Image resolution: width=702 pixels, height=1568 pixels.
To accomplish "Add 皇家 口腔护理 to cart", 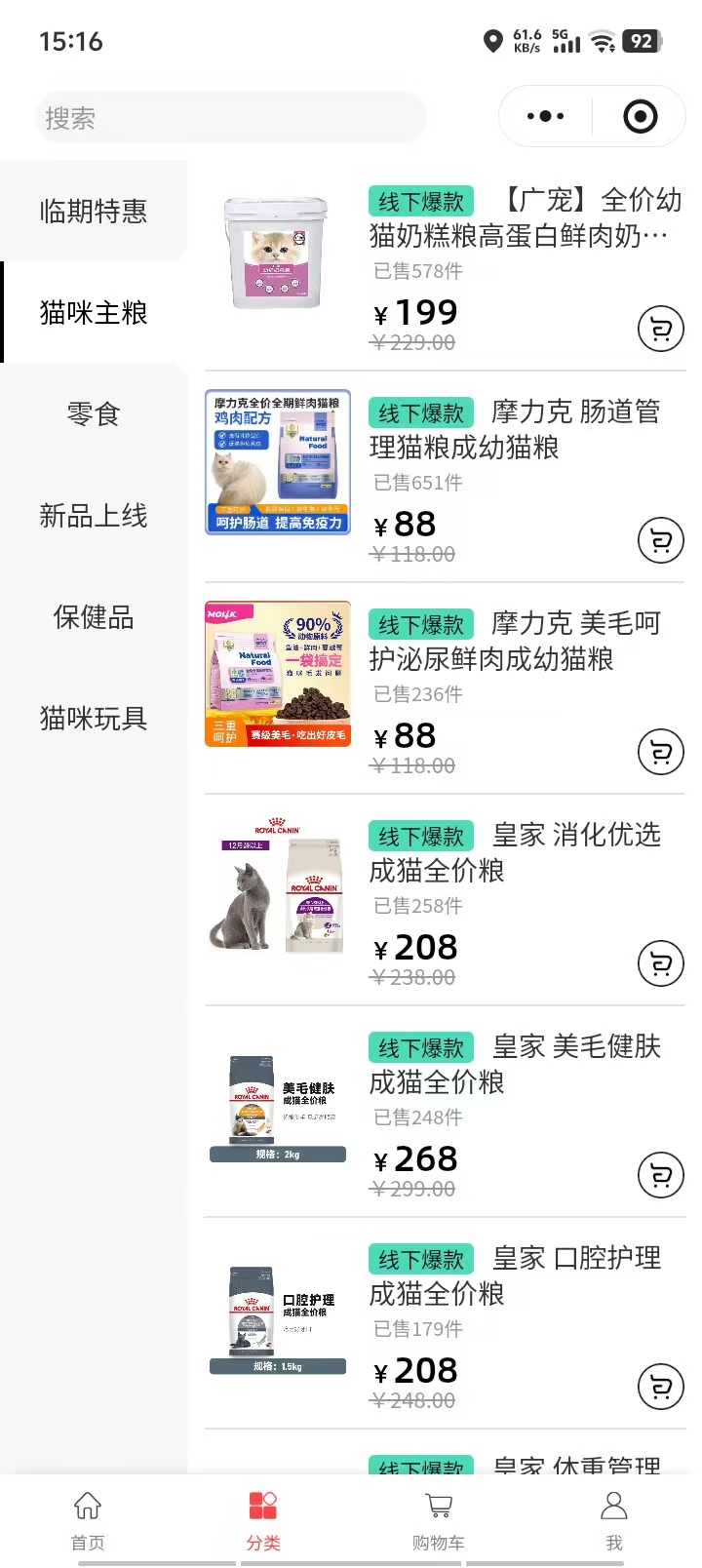I will click(661, 1388).
